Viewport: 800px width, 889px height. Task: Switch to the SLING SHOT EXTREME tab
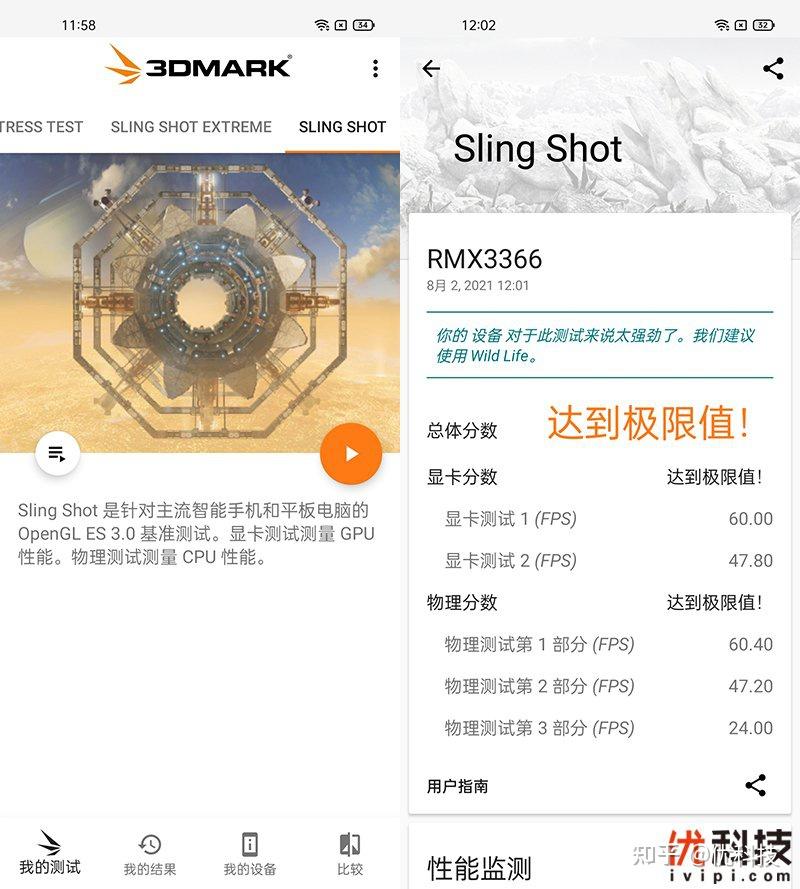click(x=190, y=127)
